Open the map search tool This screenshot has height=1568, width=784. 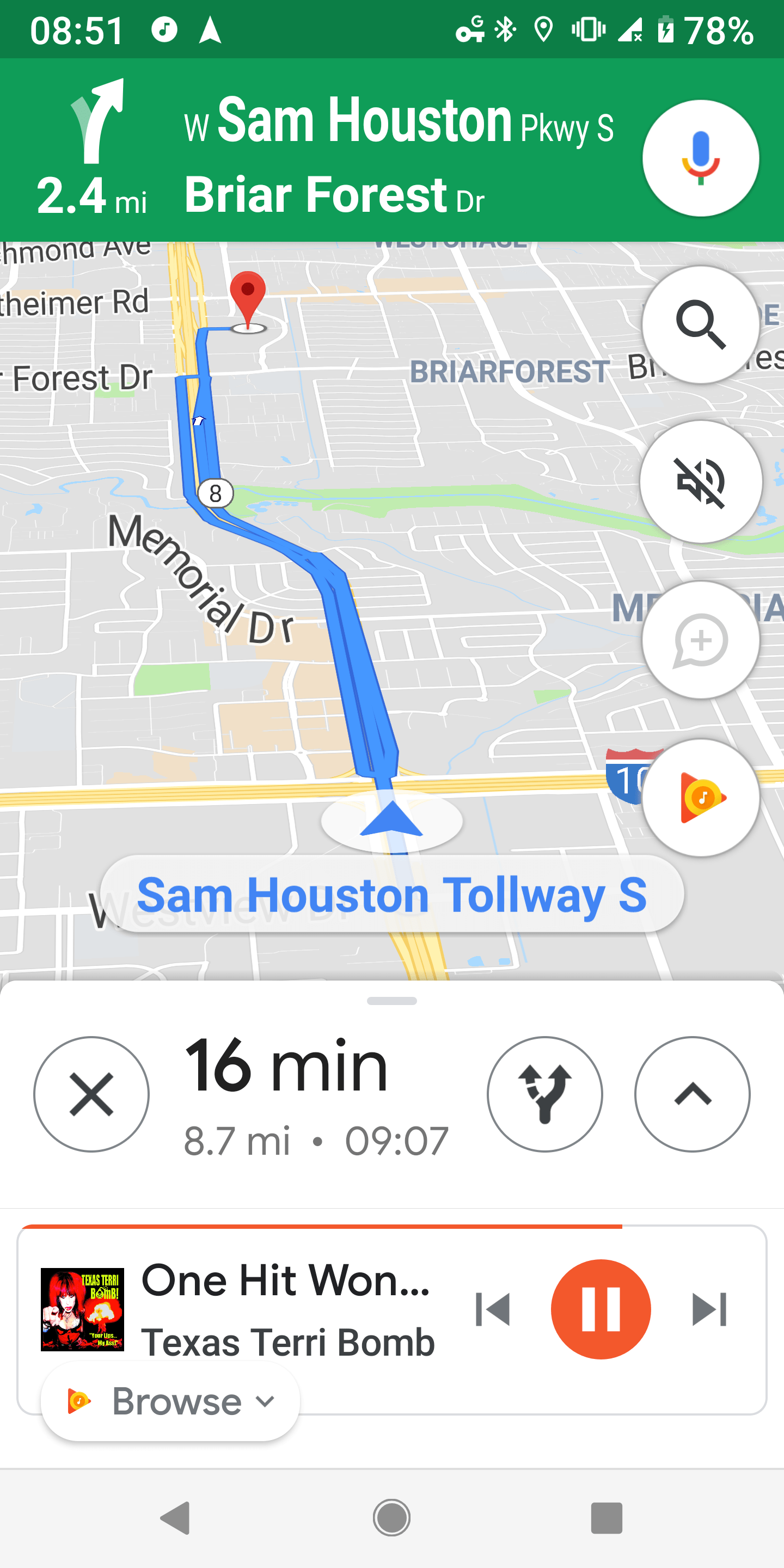pos(701,324)
